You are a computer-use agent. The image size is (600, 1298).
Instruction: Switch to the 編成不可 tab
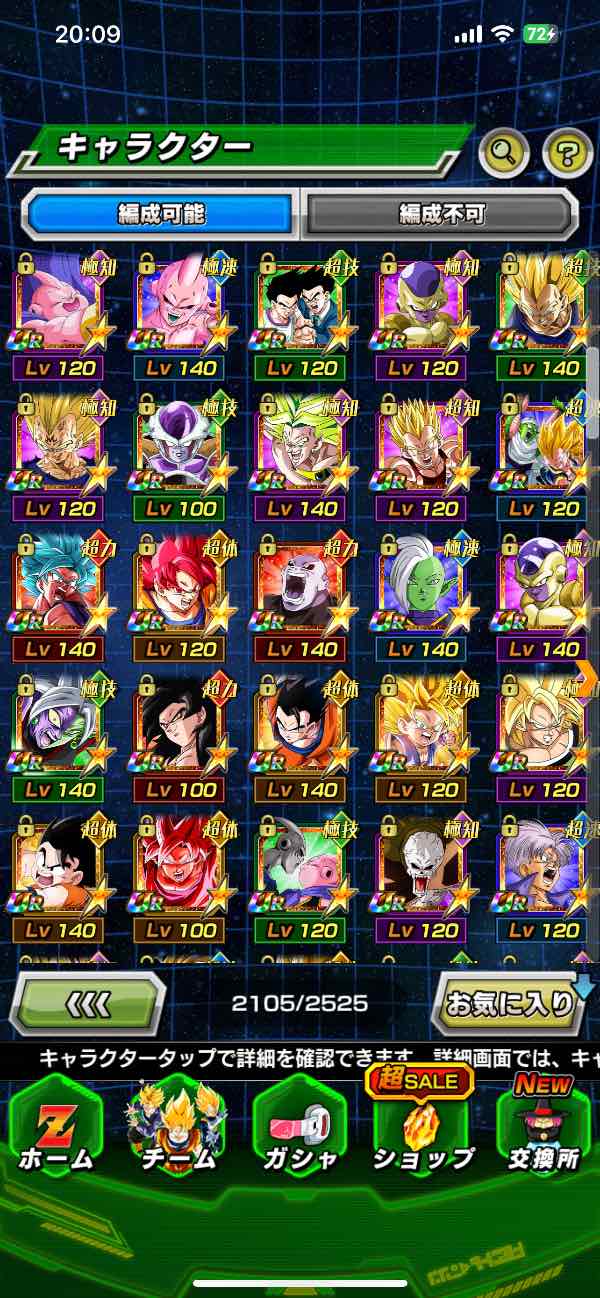(441, 213)
